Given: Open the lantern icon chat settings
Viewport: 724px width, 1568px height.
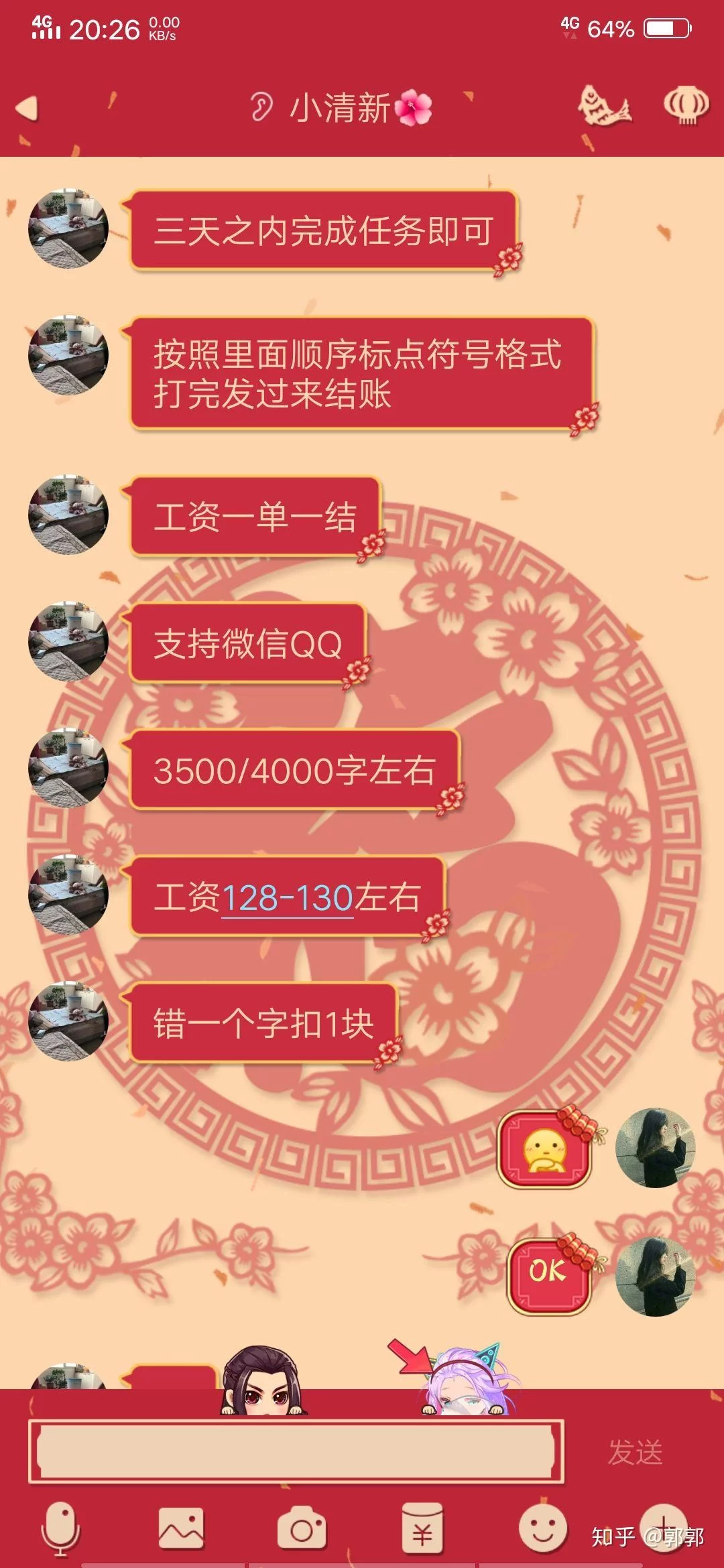Looking at the screenshot, I should click(686, 106).
